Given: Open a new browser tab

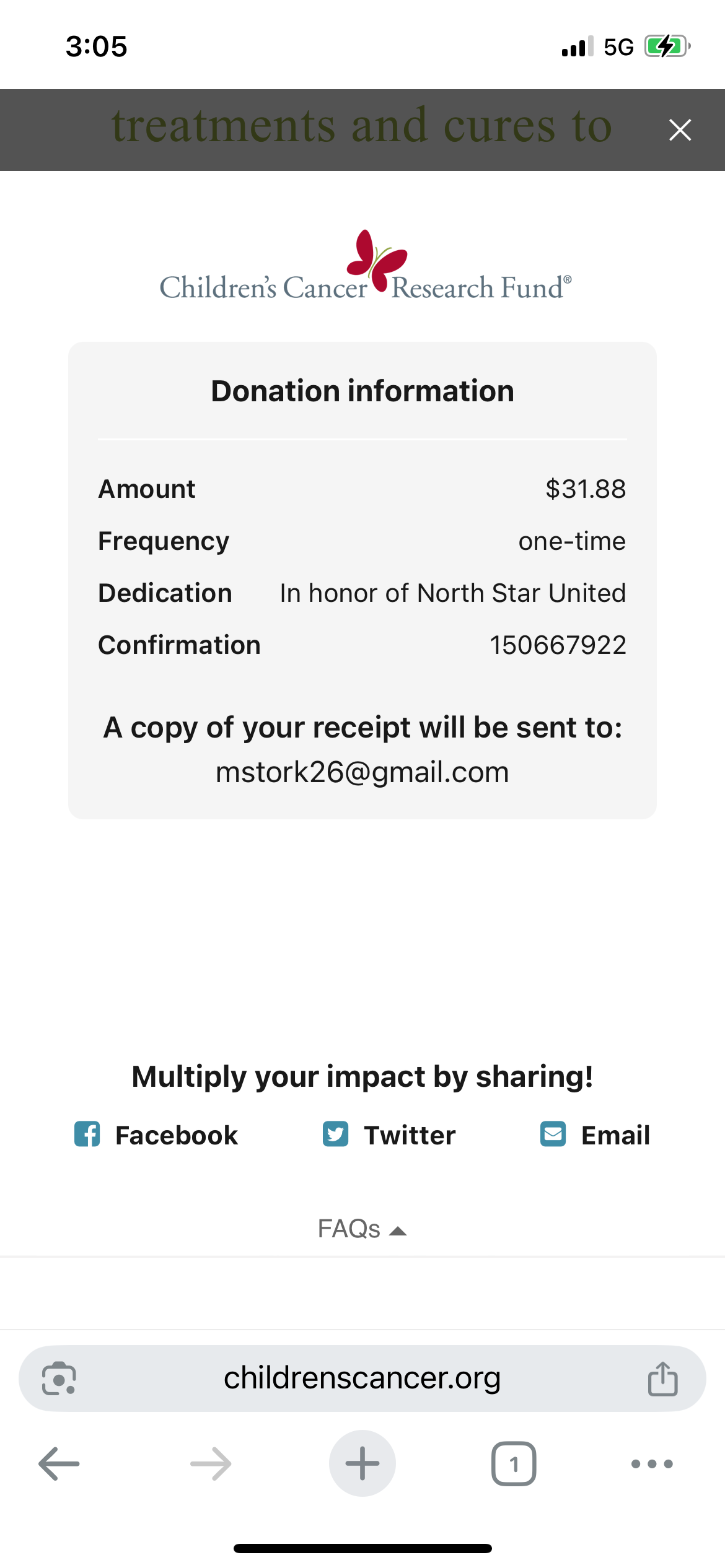Looking at the screenshot, I should (x=362, y=1464).
